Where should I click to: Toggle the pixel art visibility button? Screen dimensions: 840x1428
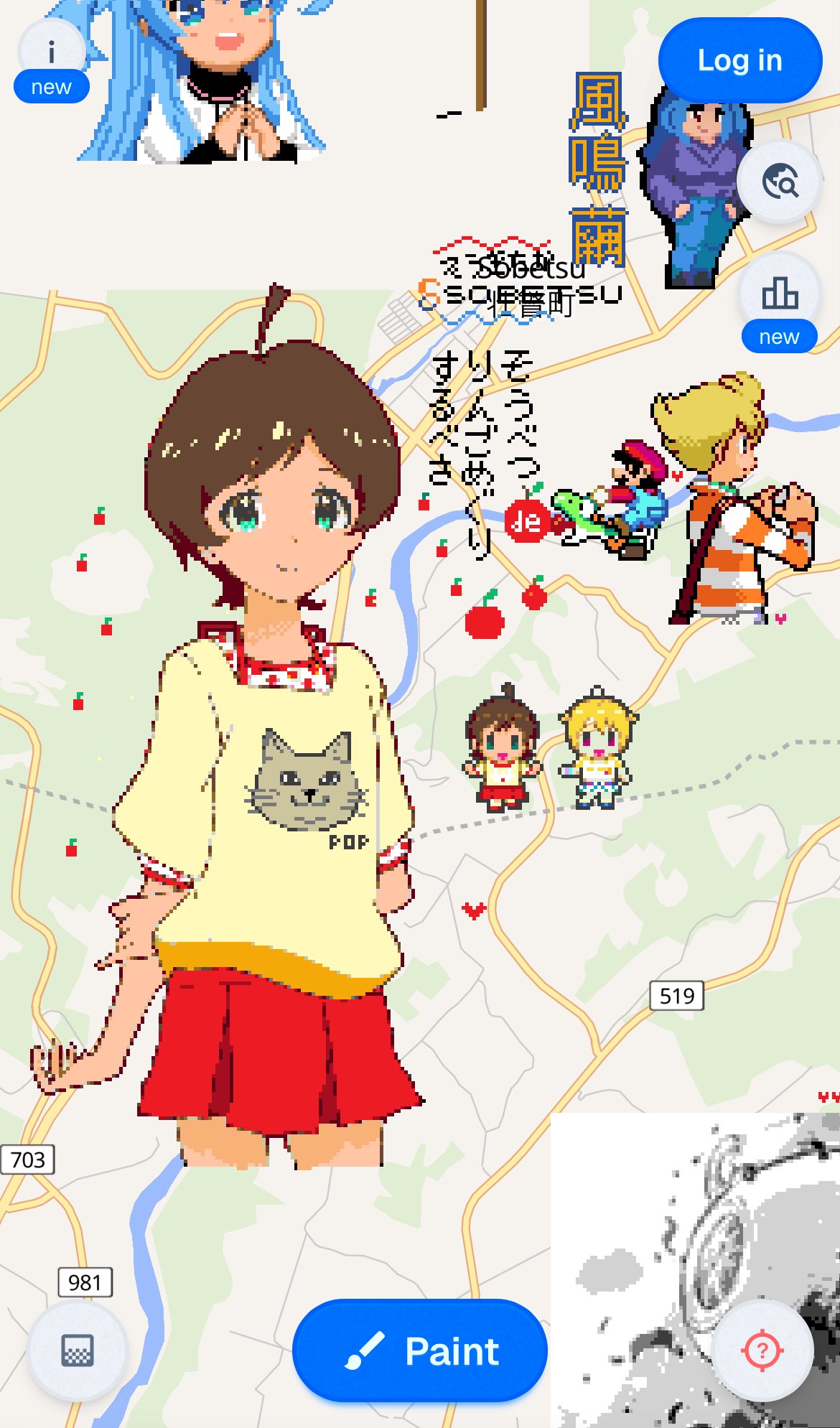coord(77,1351)
